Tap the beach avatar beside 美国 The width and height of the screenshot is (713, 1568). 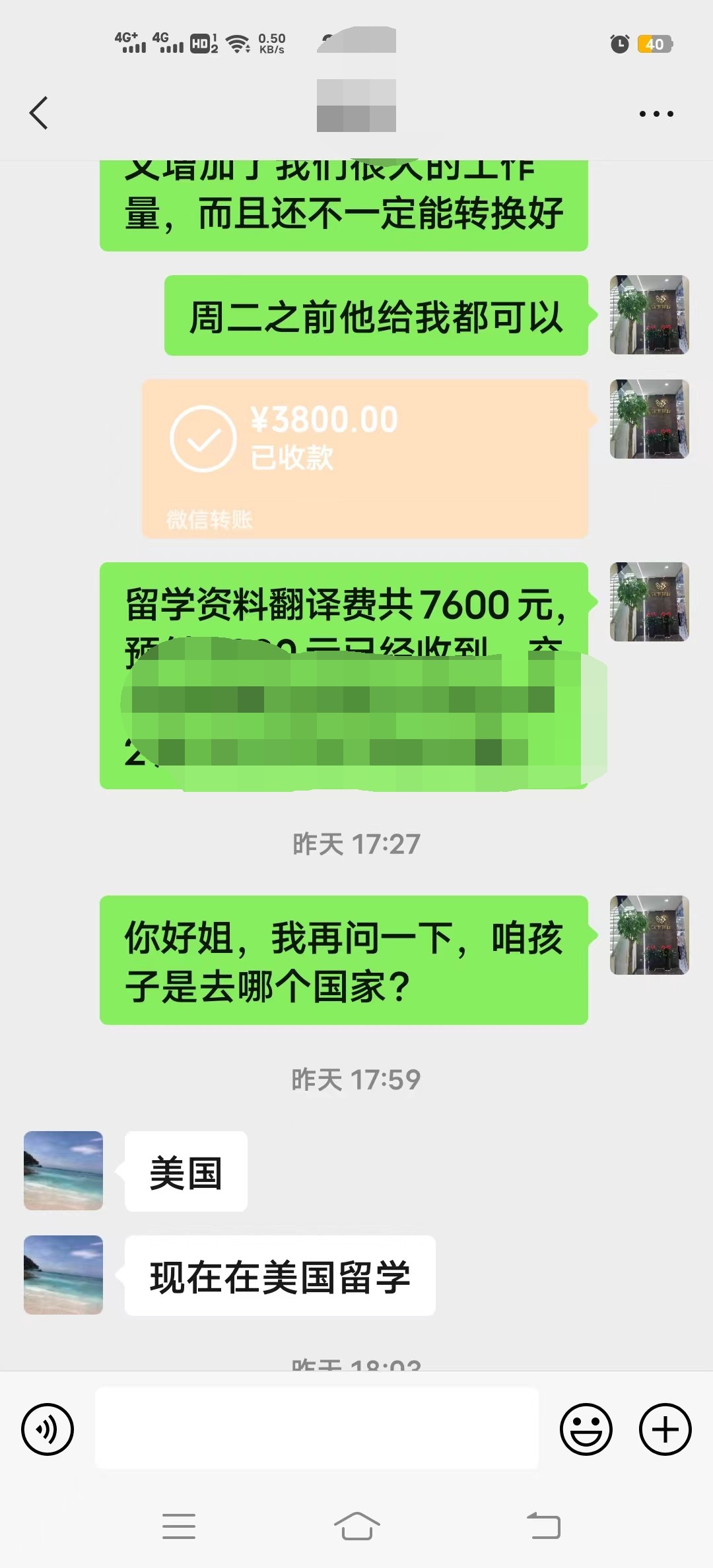tap(63, 1171)
